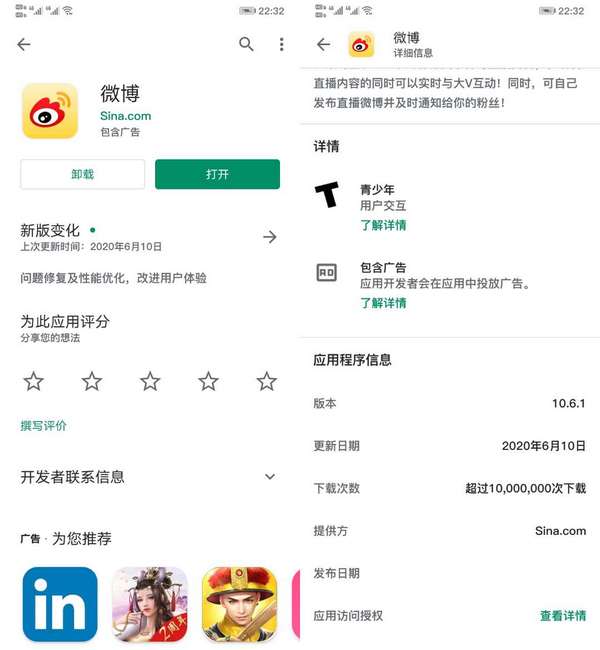Rate the app with five stars
600x650 pixels.
coord(266,381)
